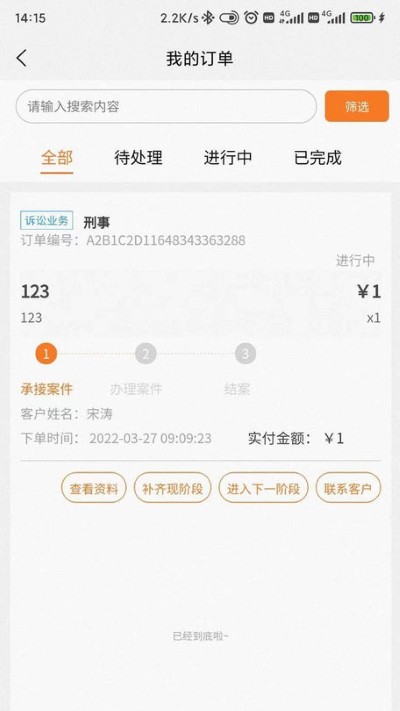Tap the order search input field

pyautogui.click(x=166, y=107)
